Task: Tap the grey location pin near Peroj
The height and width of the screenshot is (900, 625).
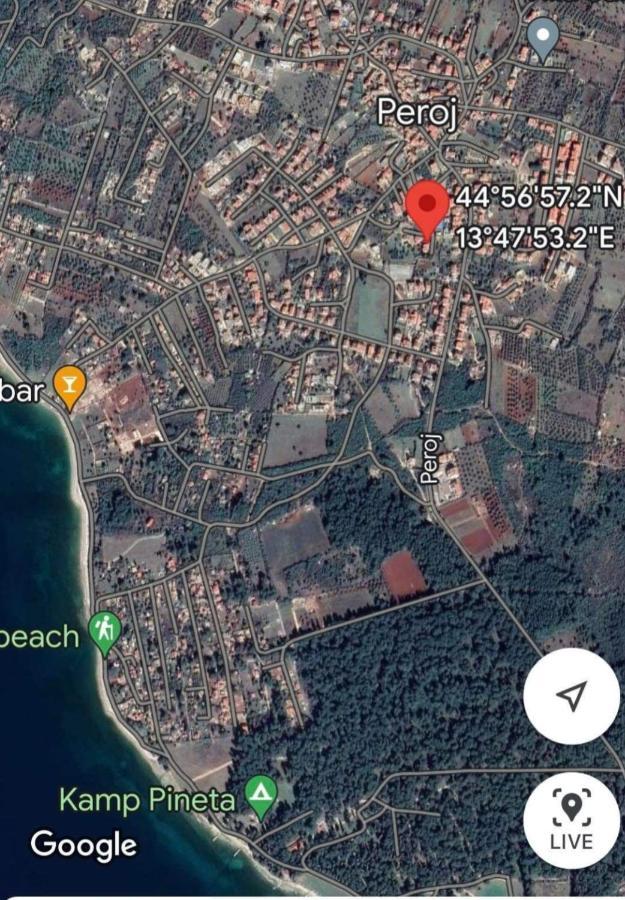Action: pyautogui.click(x=543, y=38)
